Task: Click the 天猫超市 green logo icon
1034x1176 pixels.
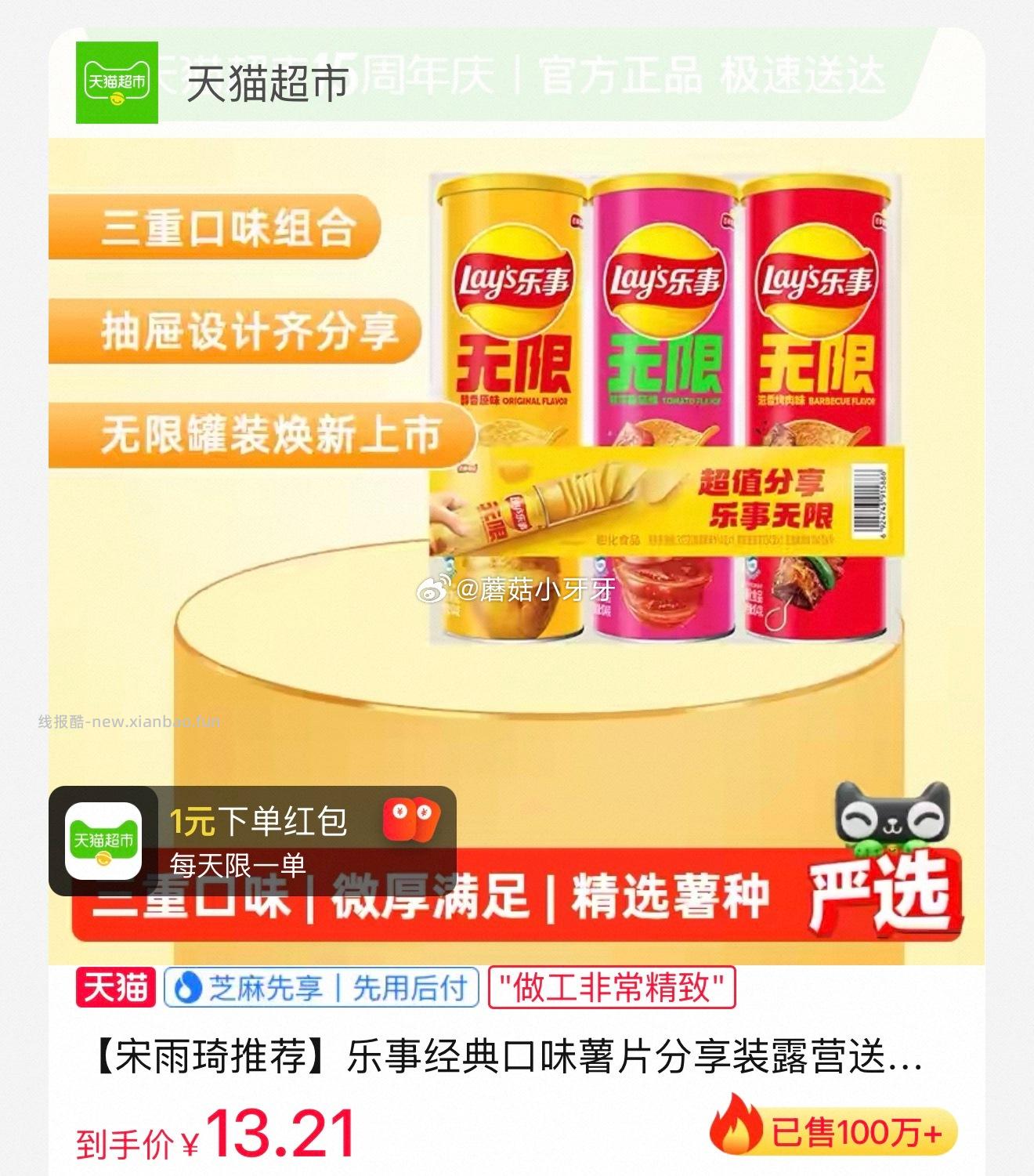Action: [x=116, y=84]
